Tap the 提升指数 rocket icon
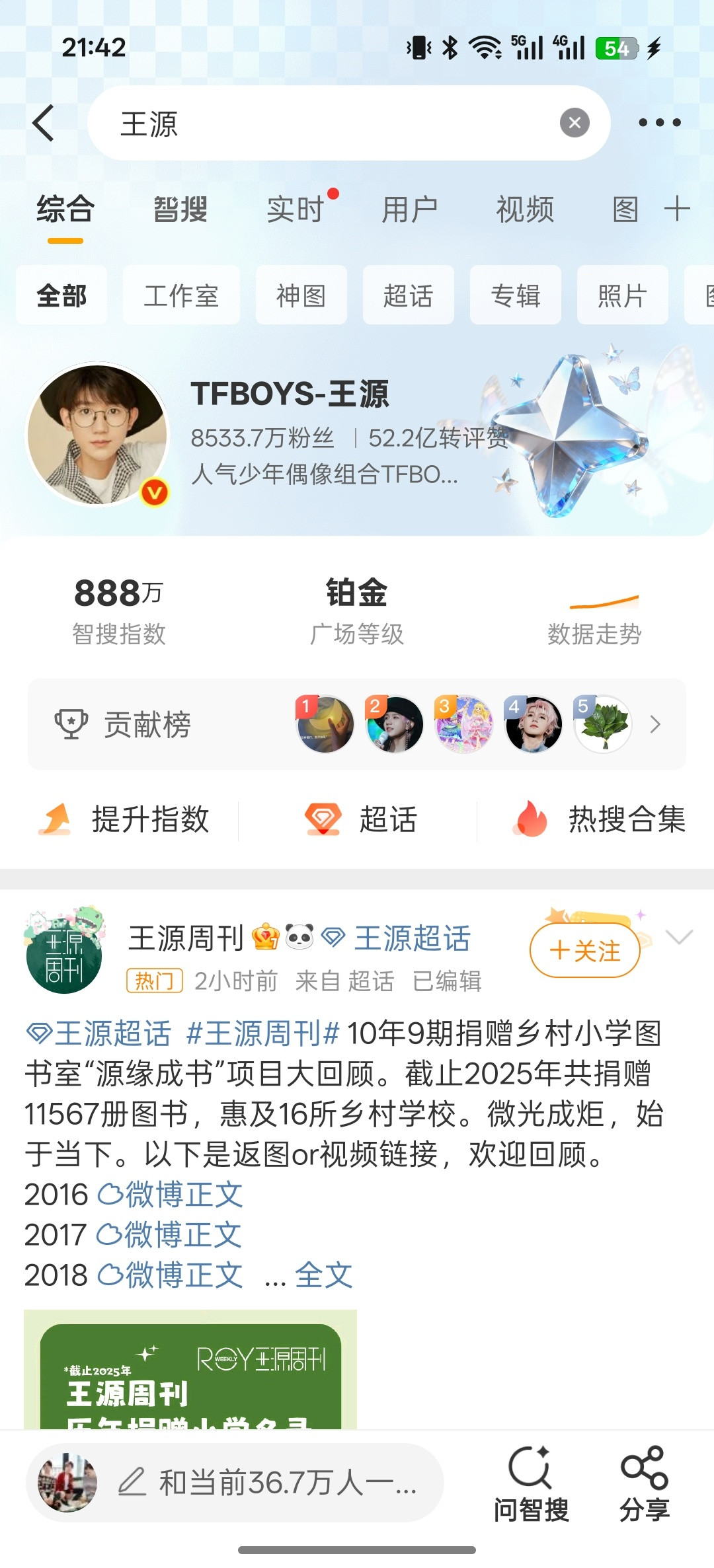This screenshot has height=1568, width=714. point(56,820)
